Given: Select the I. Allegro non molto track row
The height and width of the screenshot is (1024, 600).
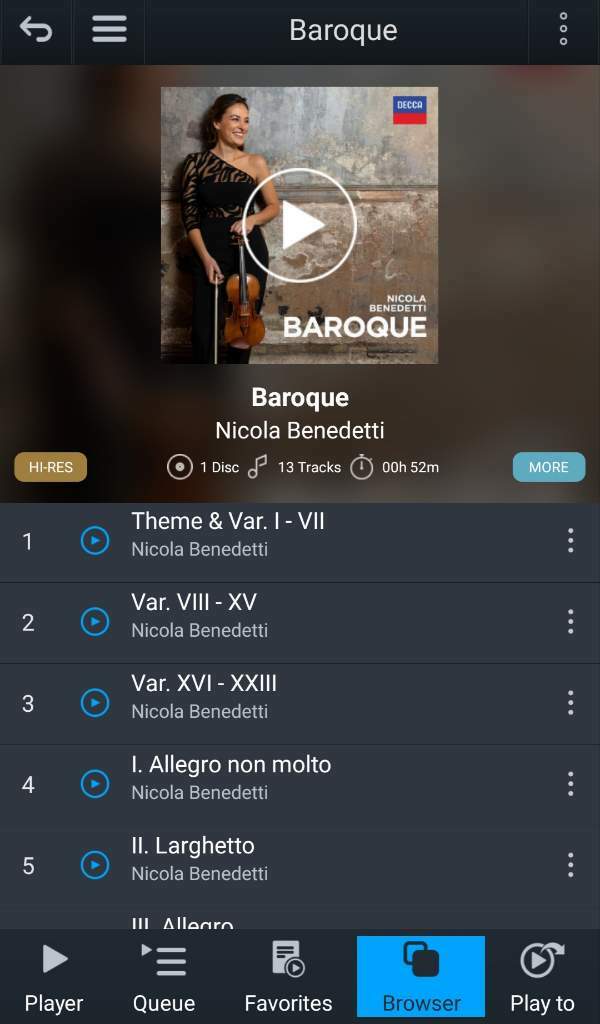Looking at the screenshot, I should 300,784.
